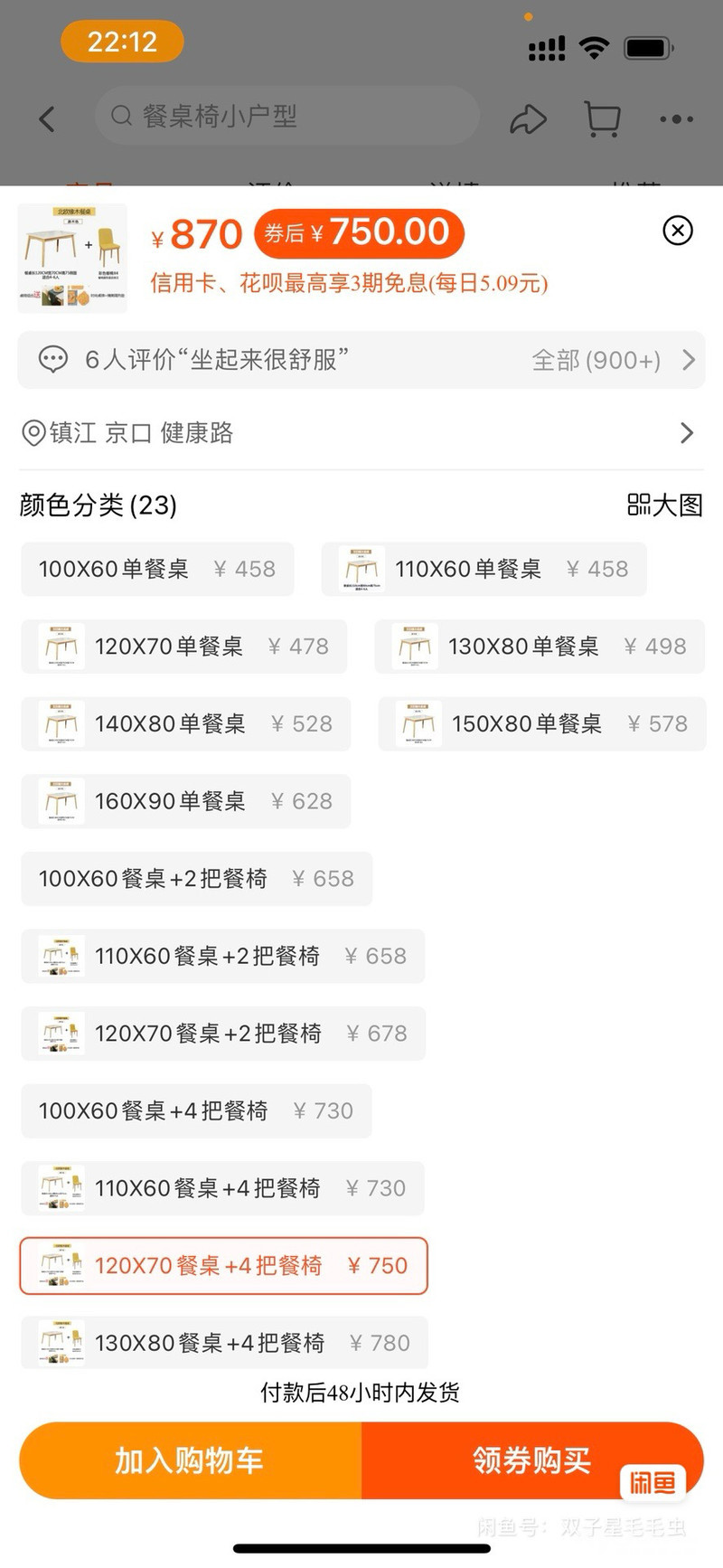Viewport: 723px width, 1568px height.
Task: Close the product options sheet
Action: click(x=678, y=231)
